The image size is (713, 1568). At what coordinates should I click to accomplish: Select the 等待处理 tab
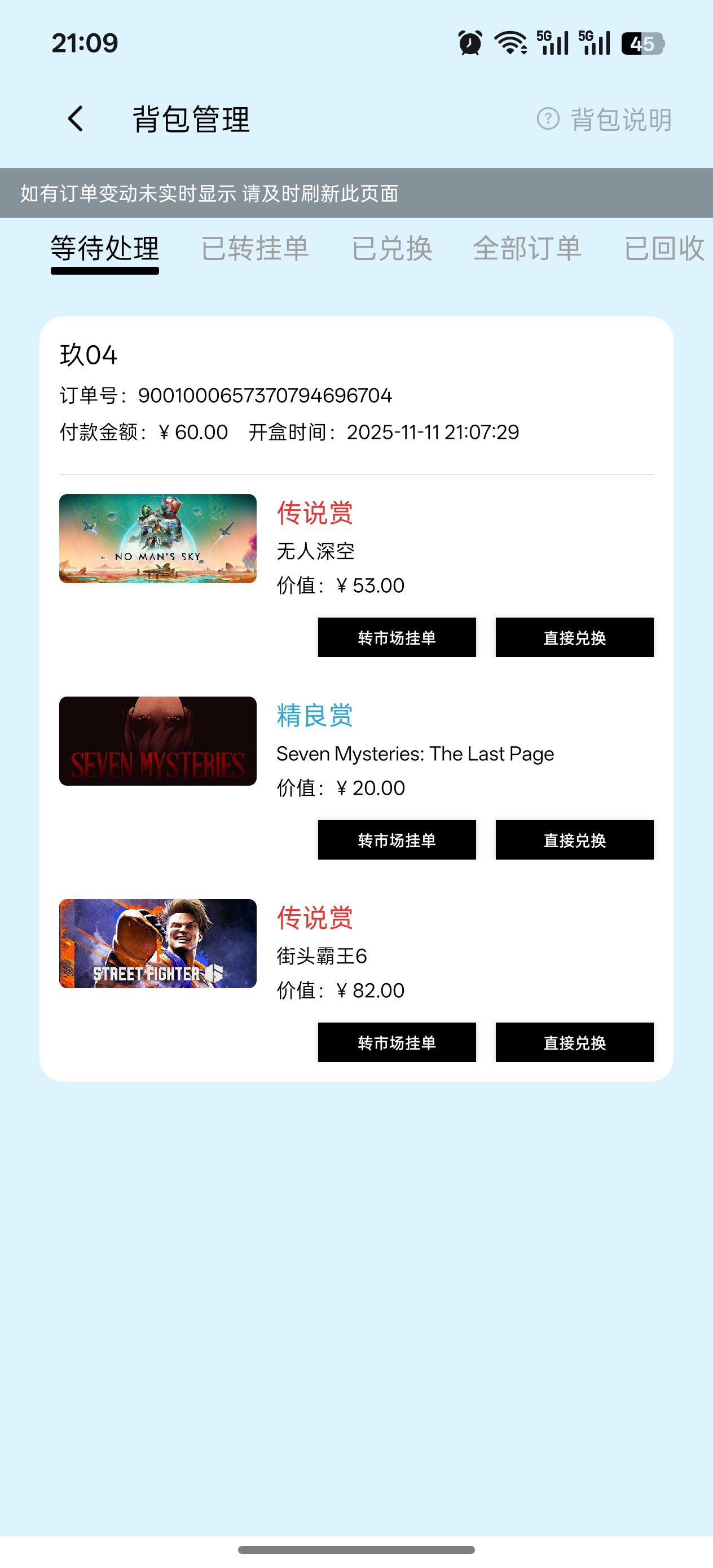(105, 249)
